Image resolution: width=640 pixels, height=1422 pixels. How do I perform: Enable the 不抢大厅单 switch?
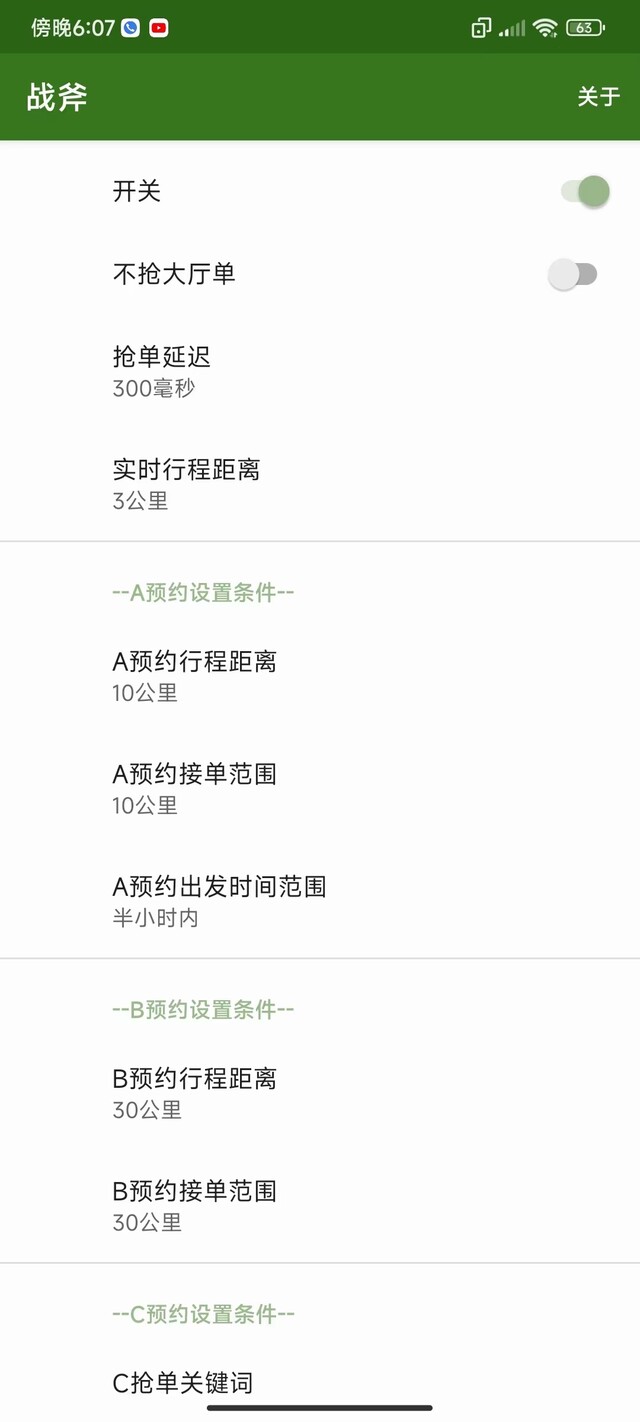click(573, 274)
